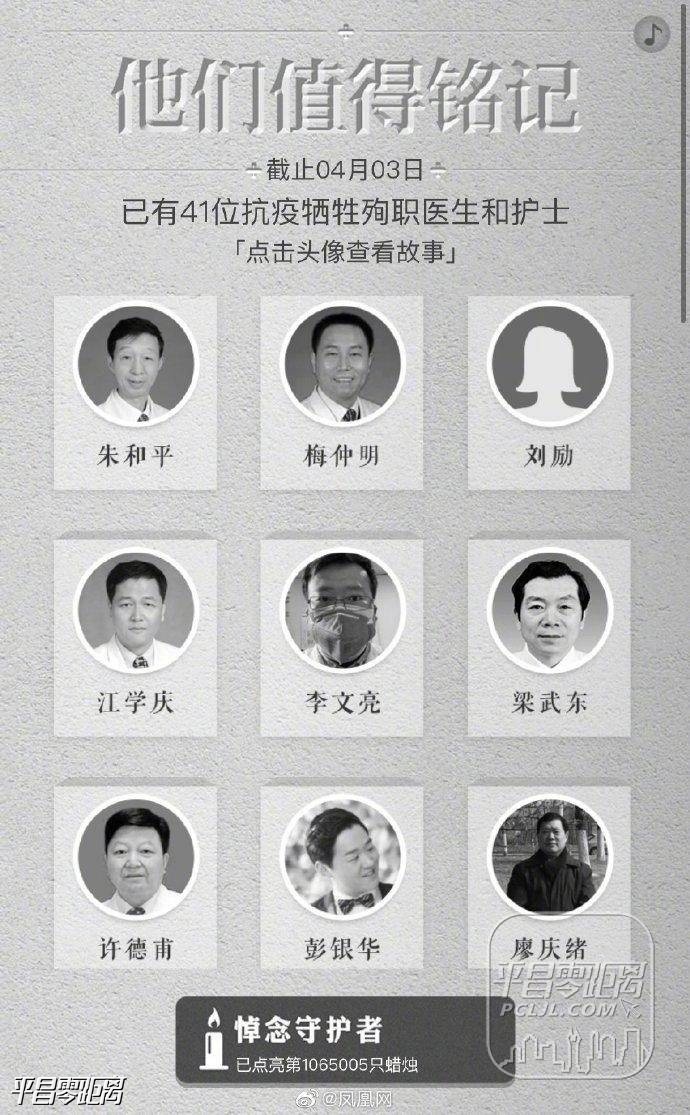Open the story of 朱和平
The height and width of the screenshot is (1115, 690).
(136, 362)
